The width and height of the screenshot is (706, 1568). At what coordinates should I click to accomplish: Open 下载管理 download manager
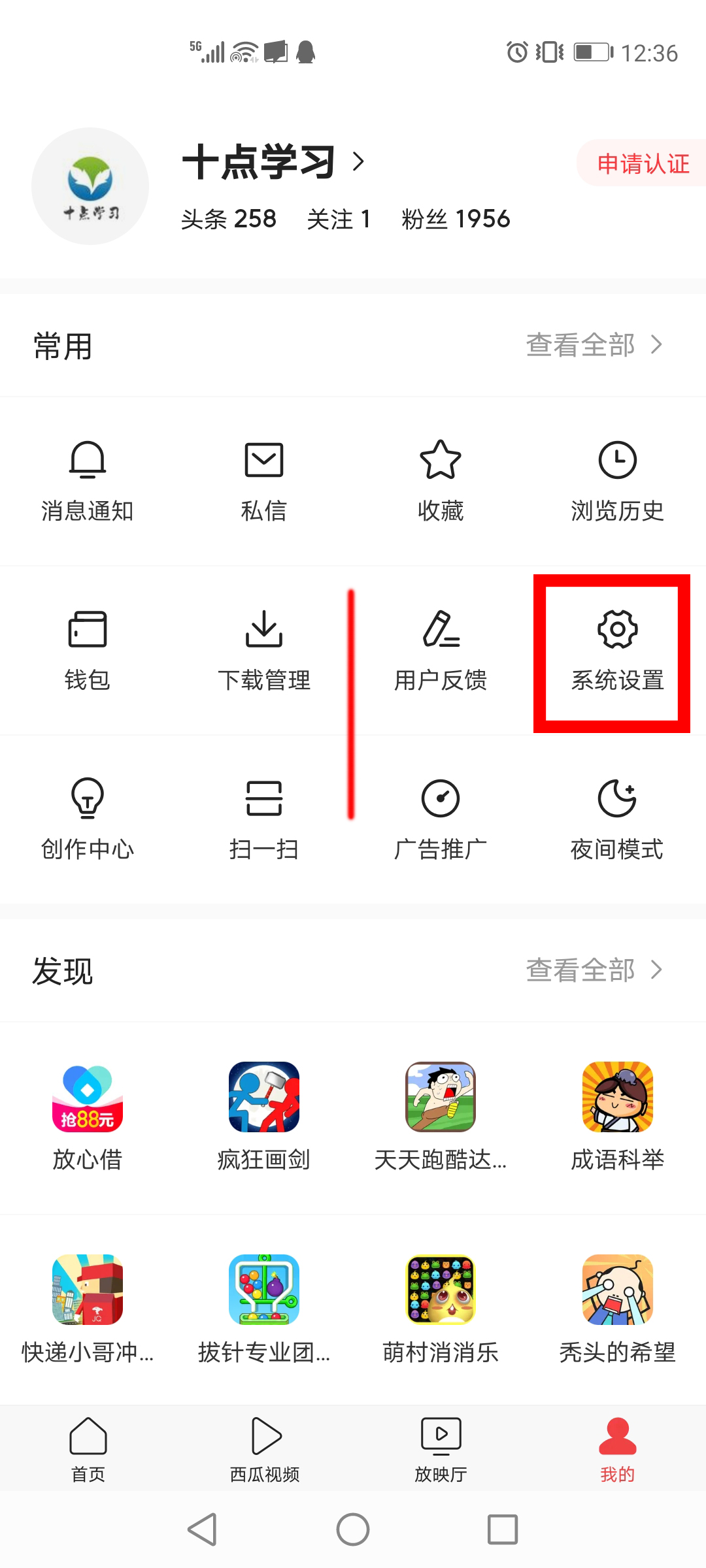coord(264,650)
